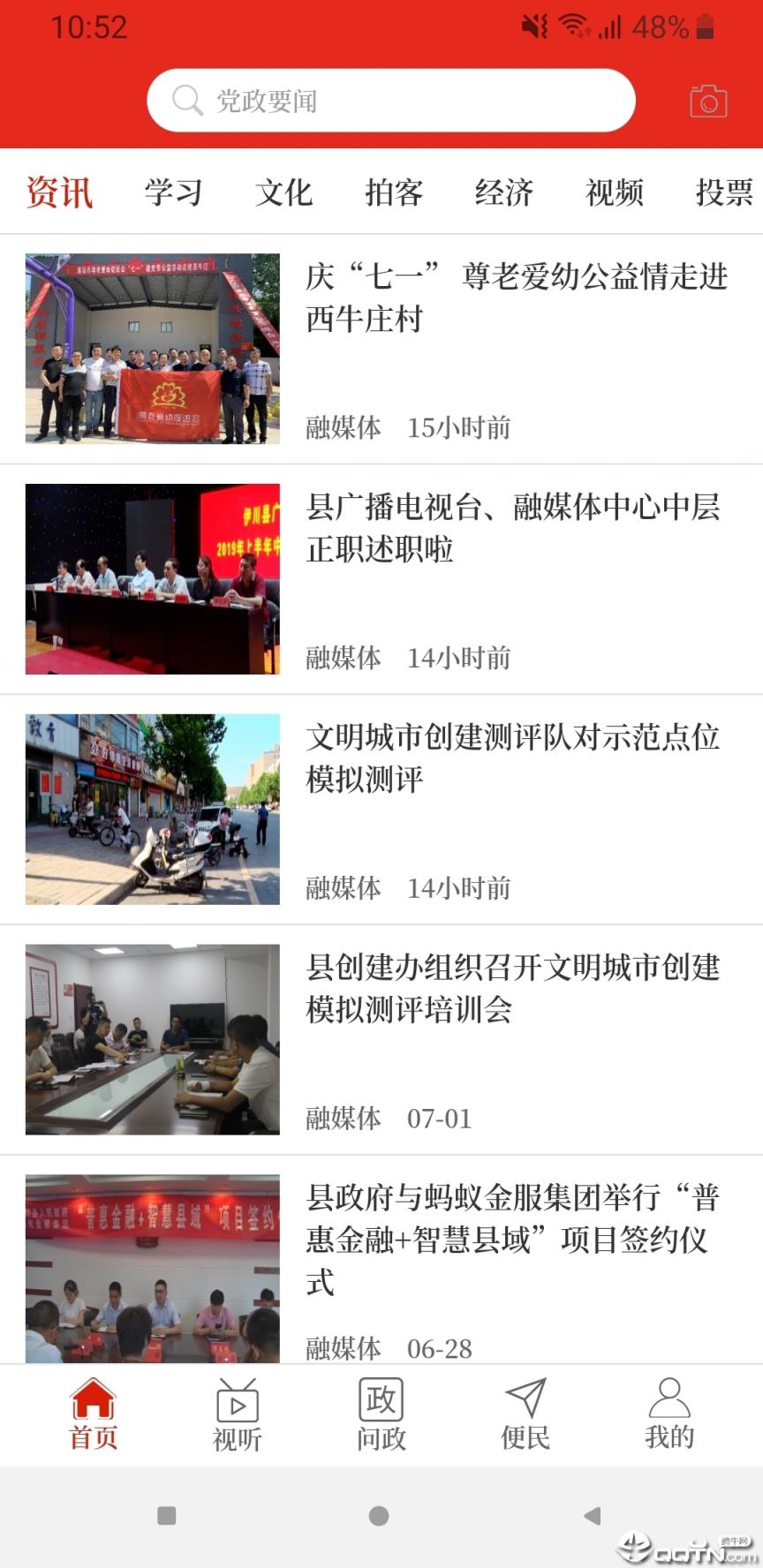Tap the magnifier icon in search bar
The height and width of the screenshot is (1568, 763).
[186, 101]
